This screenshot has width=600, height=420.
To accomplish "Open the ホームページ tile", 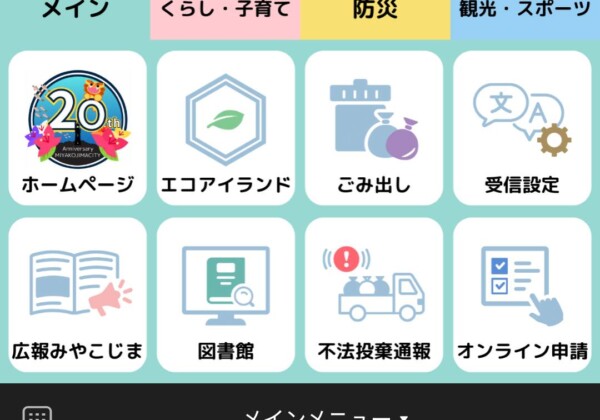I will click(x=77, y=128).
